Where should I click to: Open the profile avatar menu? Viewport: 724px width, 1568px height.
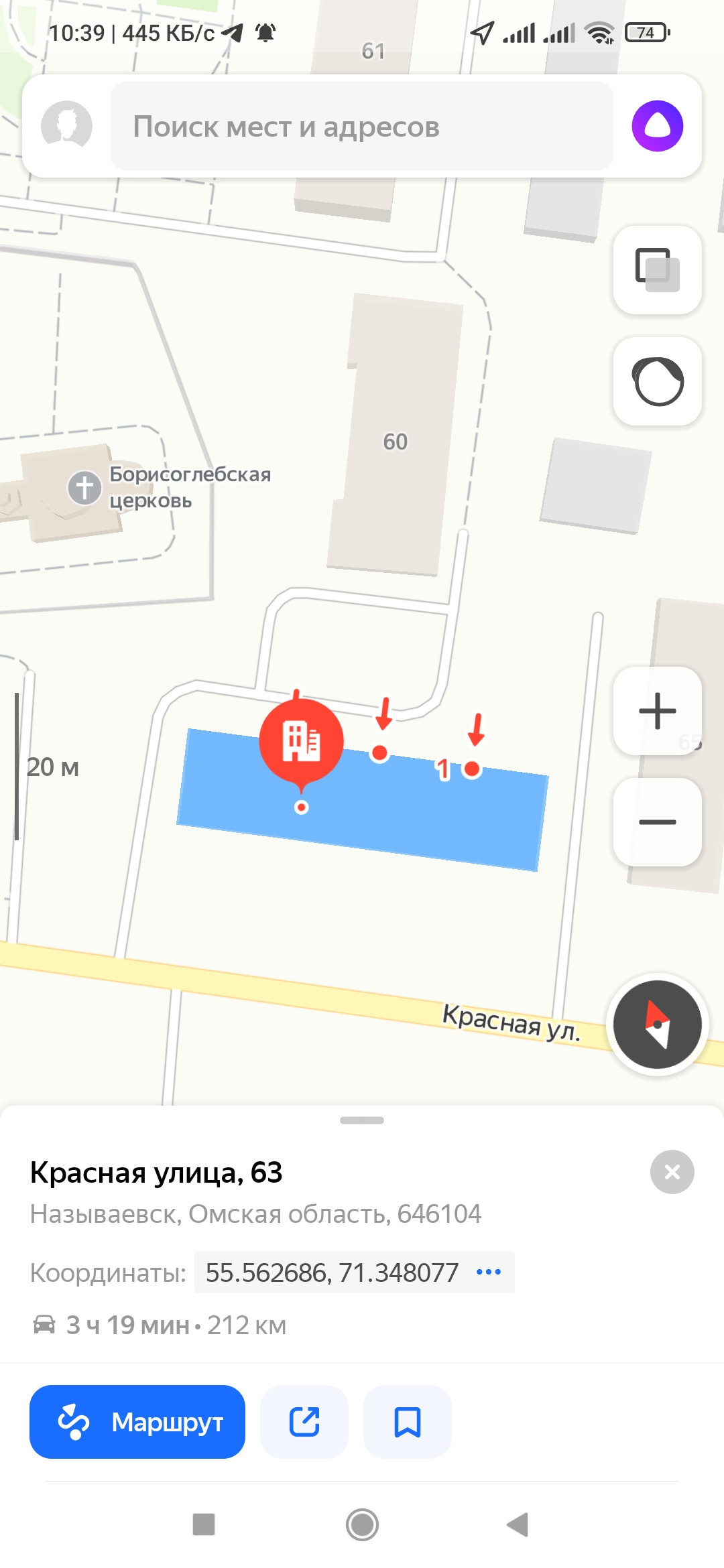pos(66,125)
